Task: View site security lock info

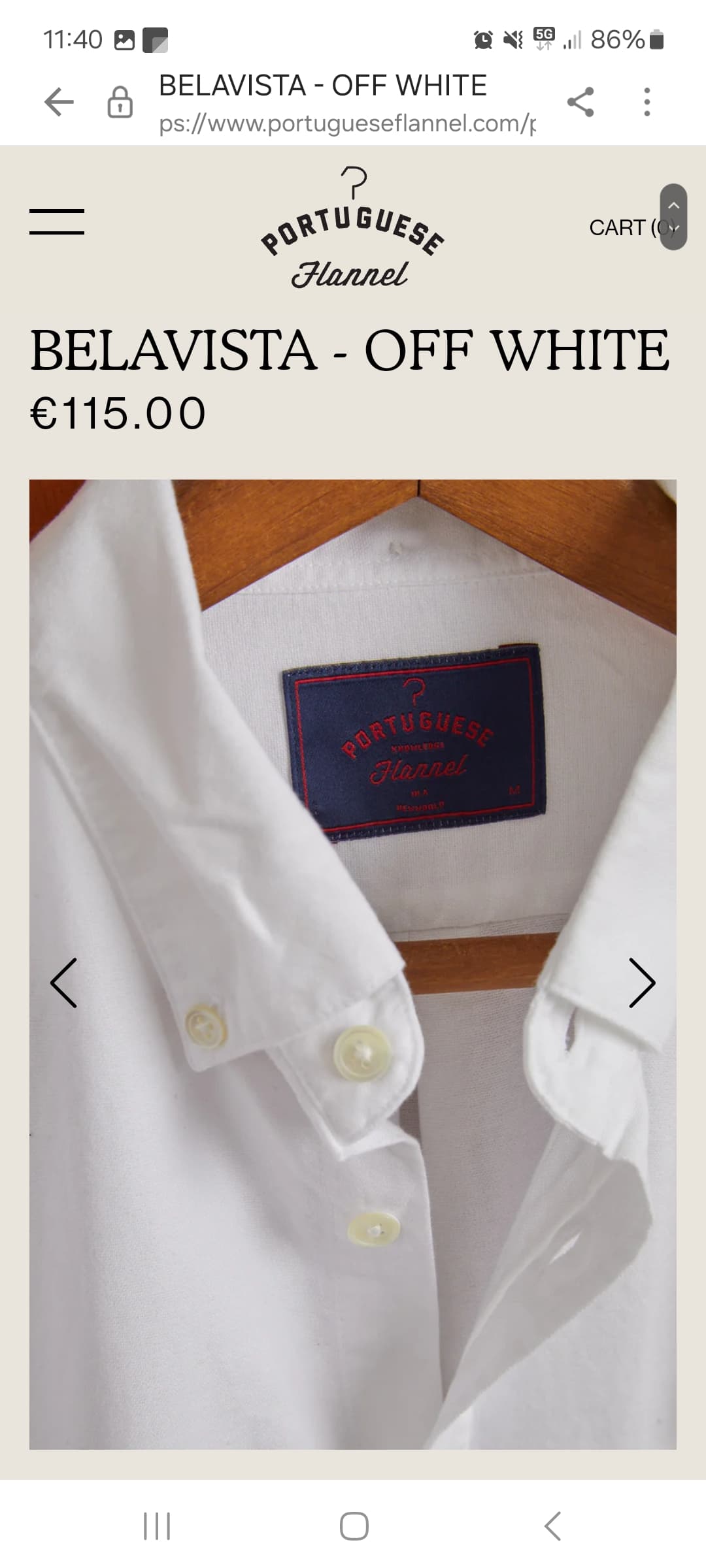Action: pyautogui.click(x=120, y=102)
